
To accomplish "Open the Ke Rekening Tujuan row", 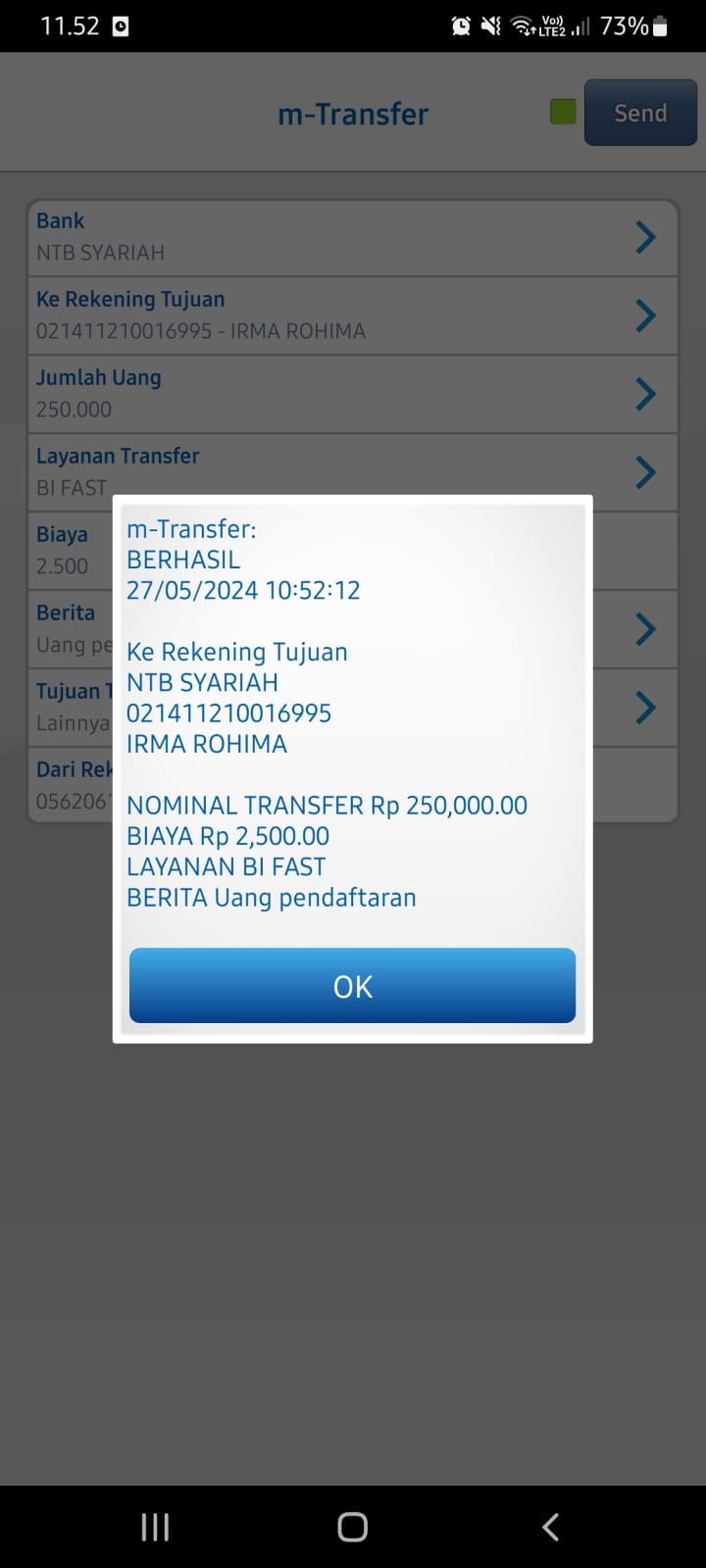I will [352, 316].
